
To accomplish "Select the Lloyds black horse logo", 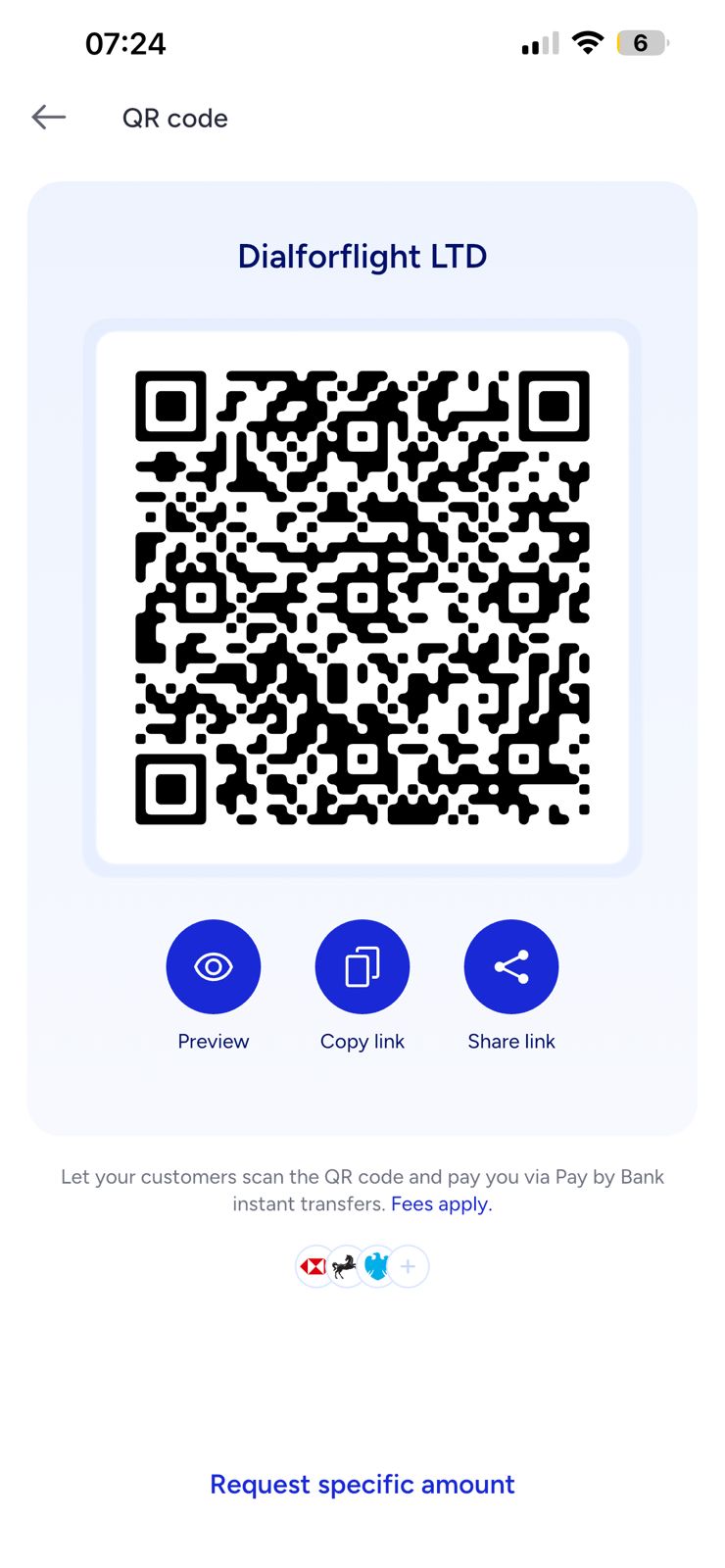I will tap(345, 1266).
